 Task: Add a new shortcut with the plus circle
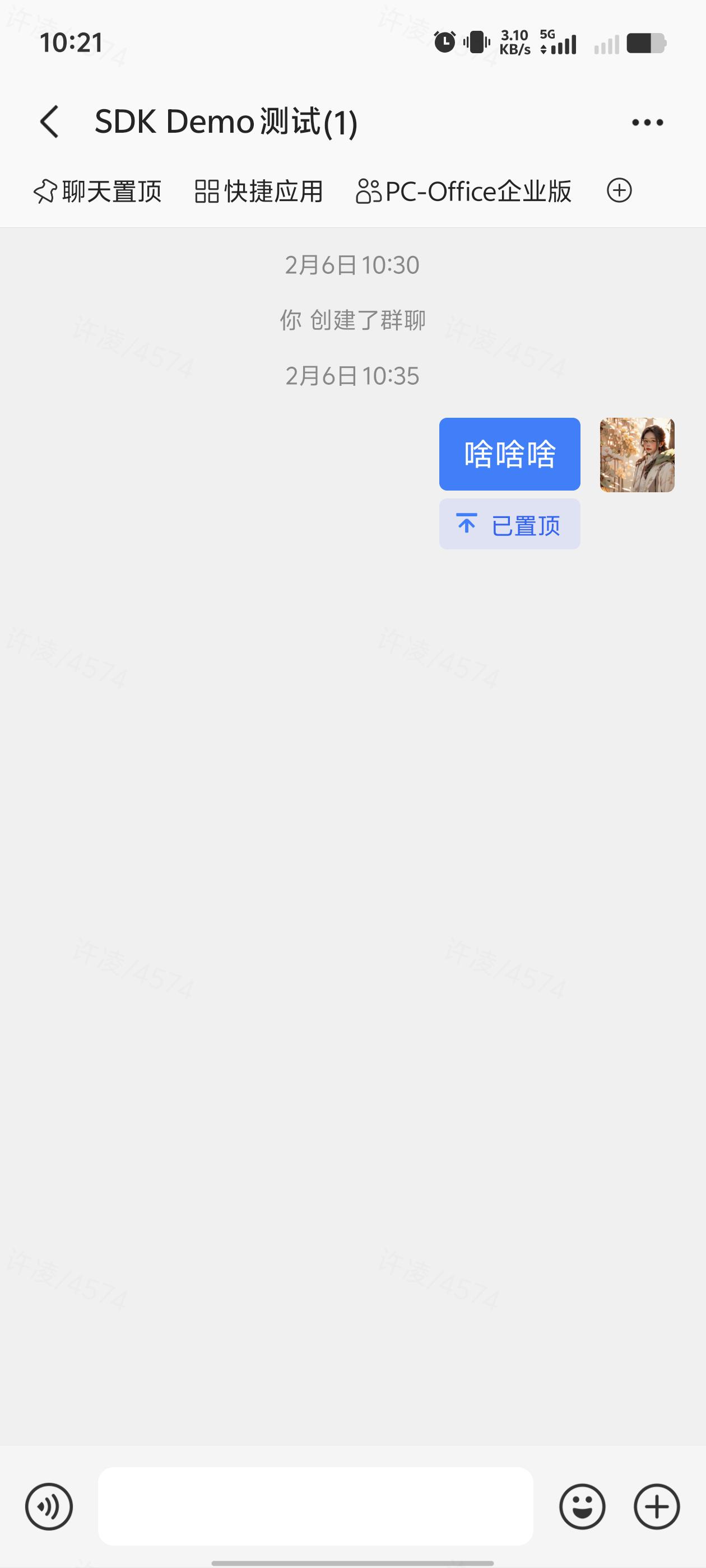pyautogui.click(x=619, y=190)
